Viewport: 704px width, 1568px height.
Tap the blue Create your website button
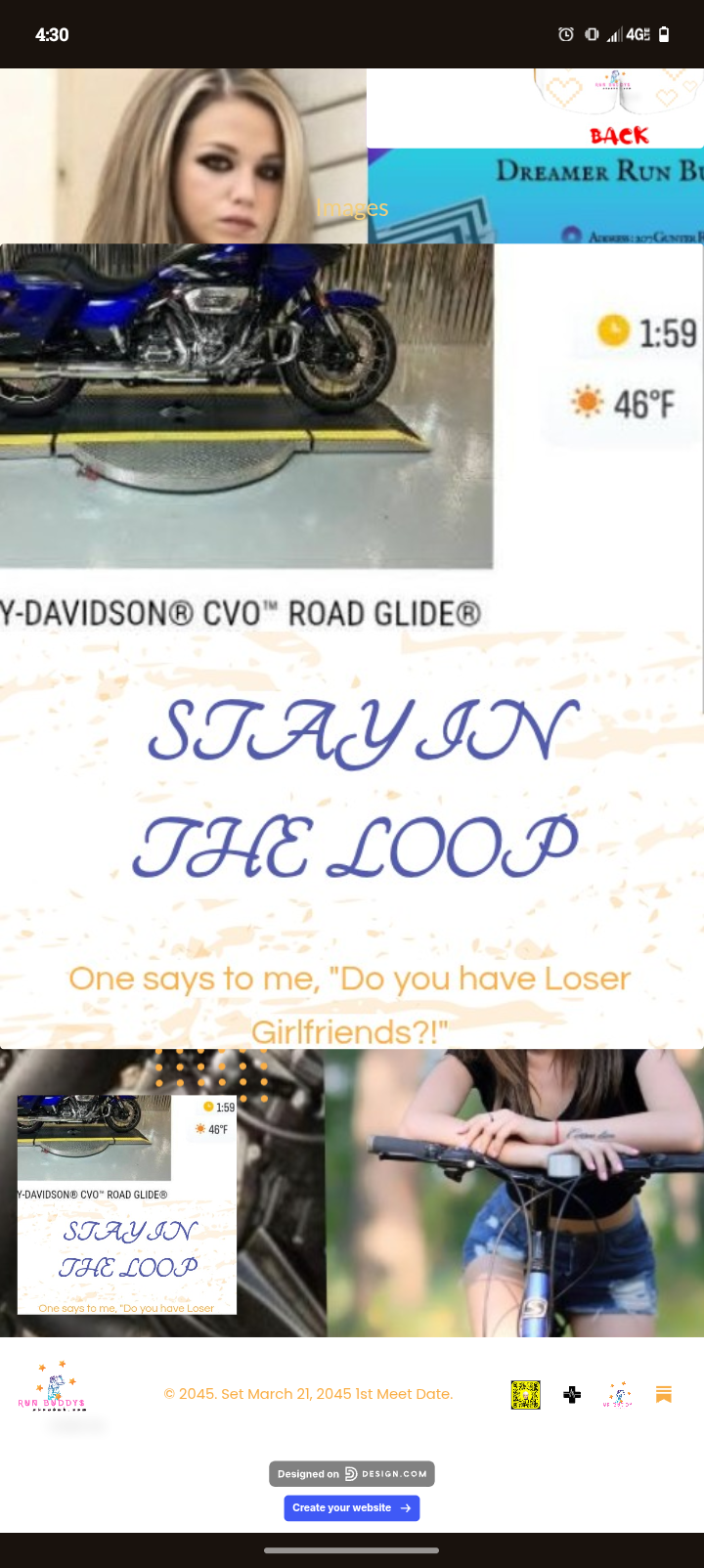pos(352,1507)
